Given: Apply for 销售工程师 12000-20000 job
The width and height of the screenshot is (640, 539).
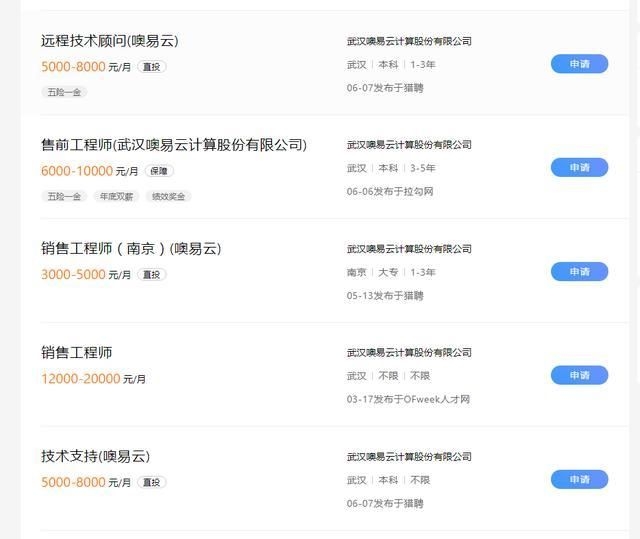Looking at the screenshot, I should coord(579,376).
